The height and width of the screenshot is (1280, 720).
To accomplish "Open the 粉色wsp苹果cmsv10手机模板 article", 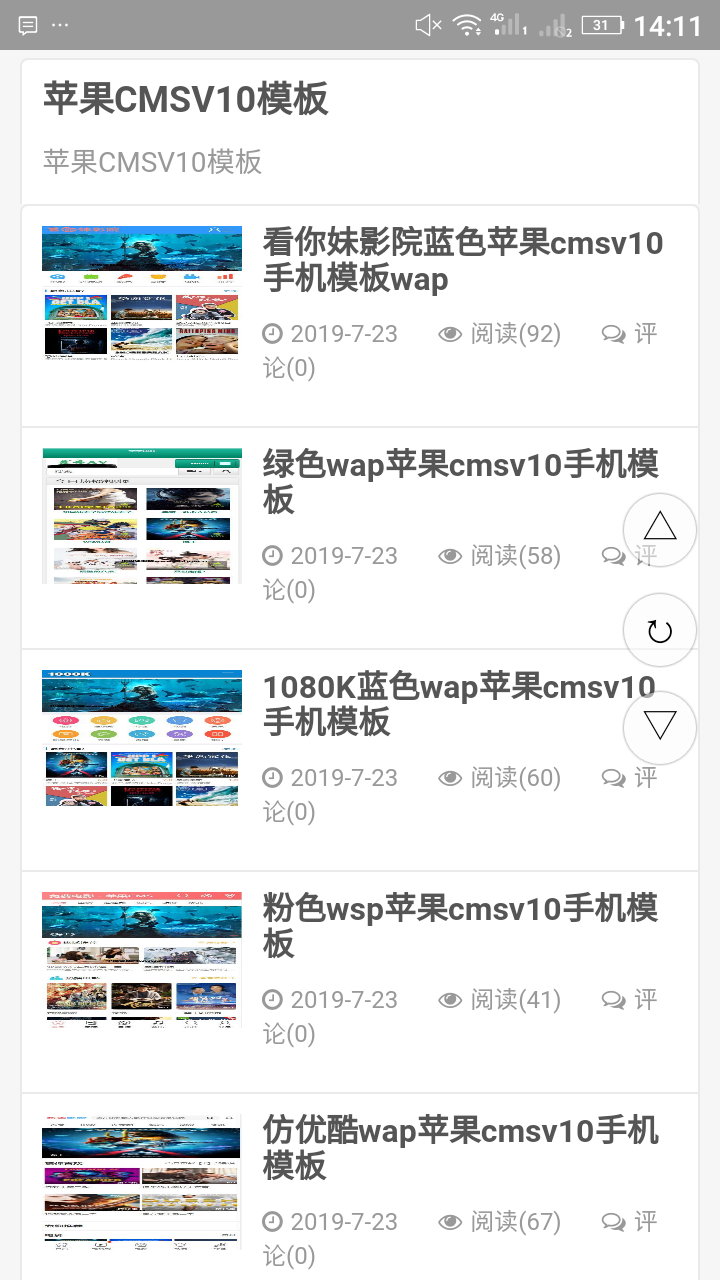I will tap(460, 926).
